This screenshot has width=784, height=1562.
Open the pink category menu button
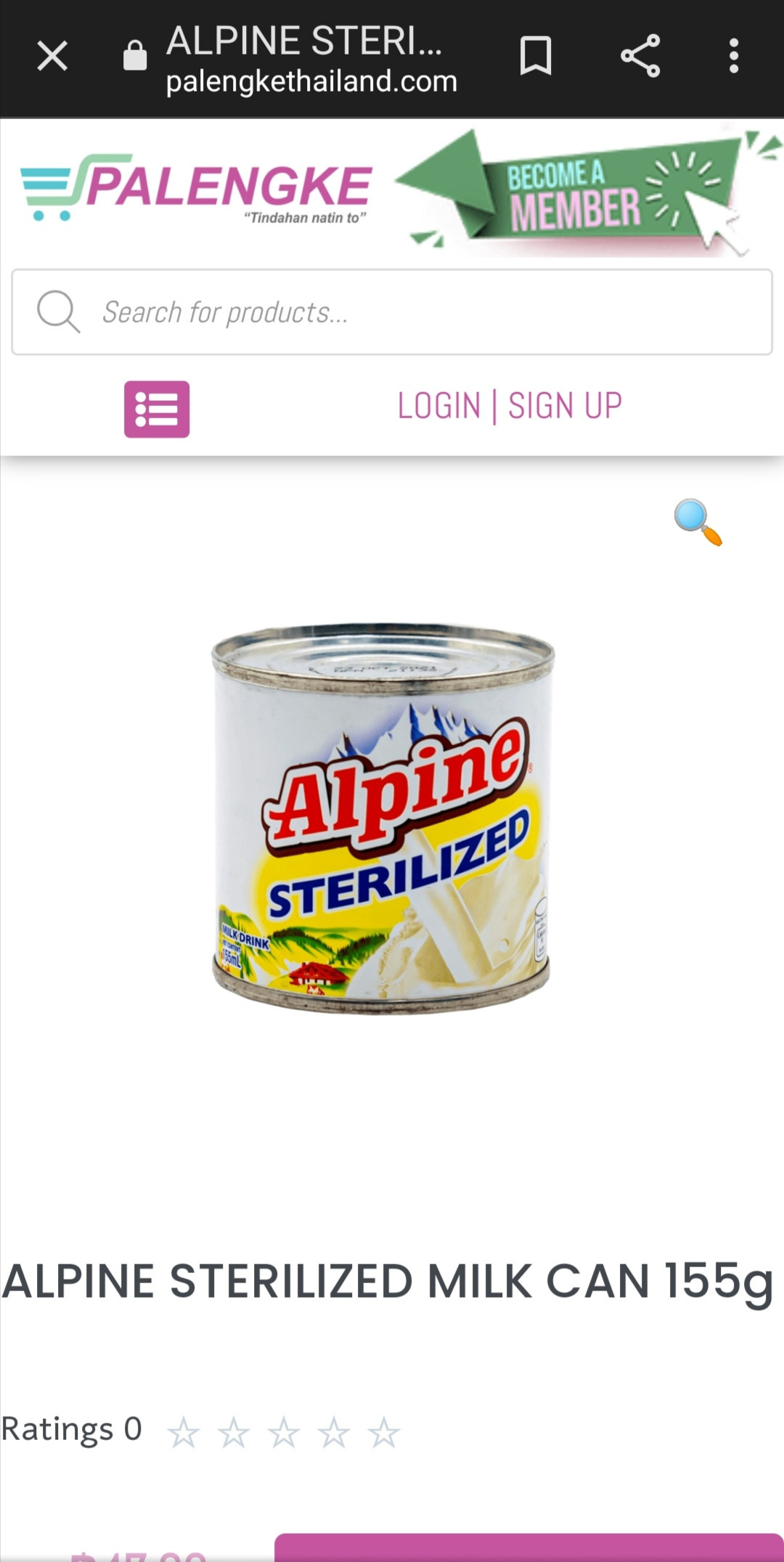tap(157, 409)
